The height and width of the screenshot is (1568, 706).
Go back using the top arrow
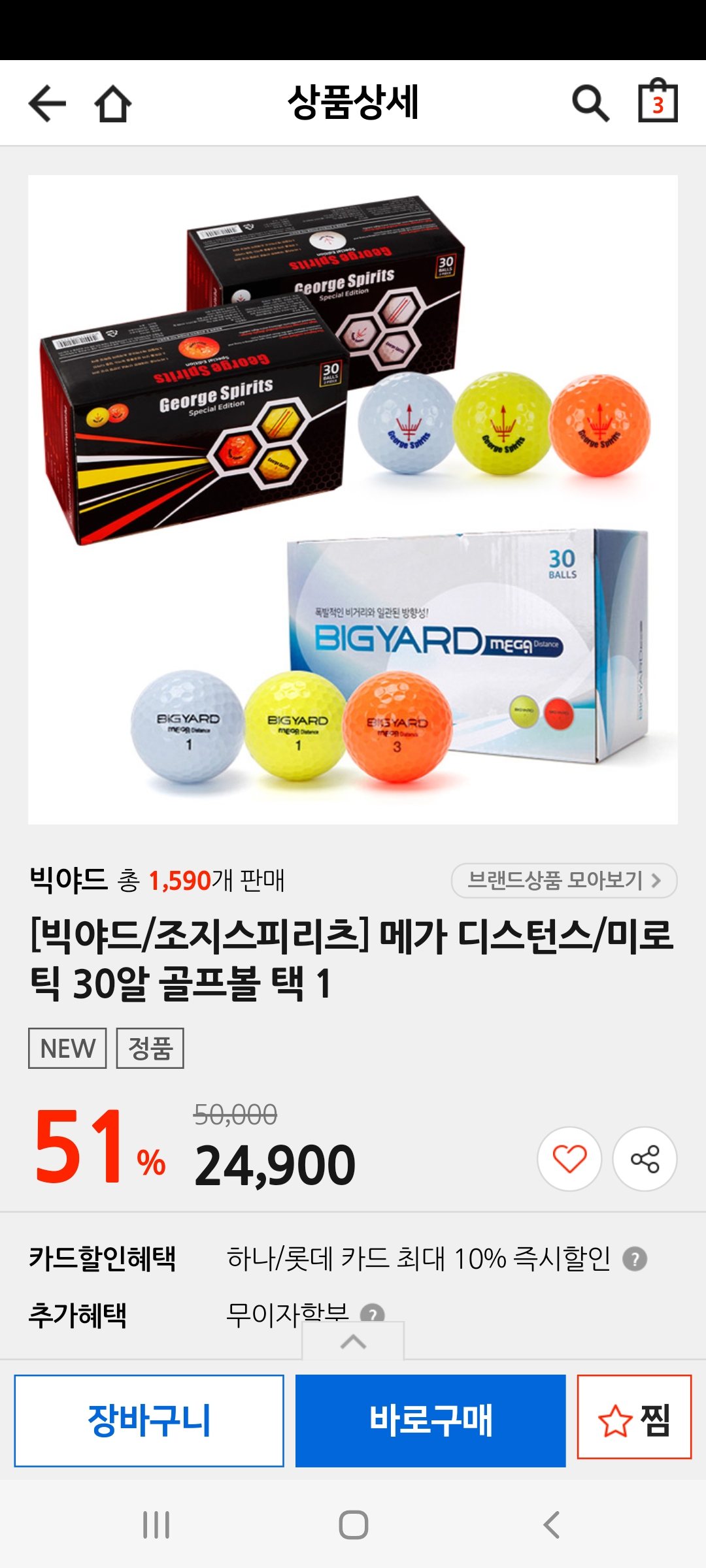click(47, 103)
